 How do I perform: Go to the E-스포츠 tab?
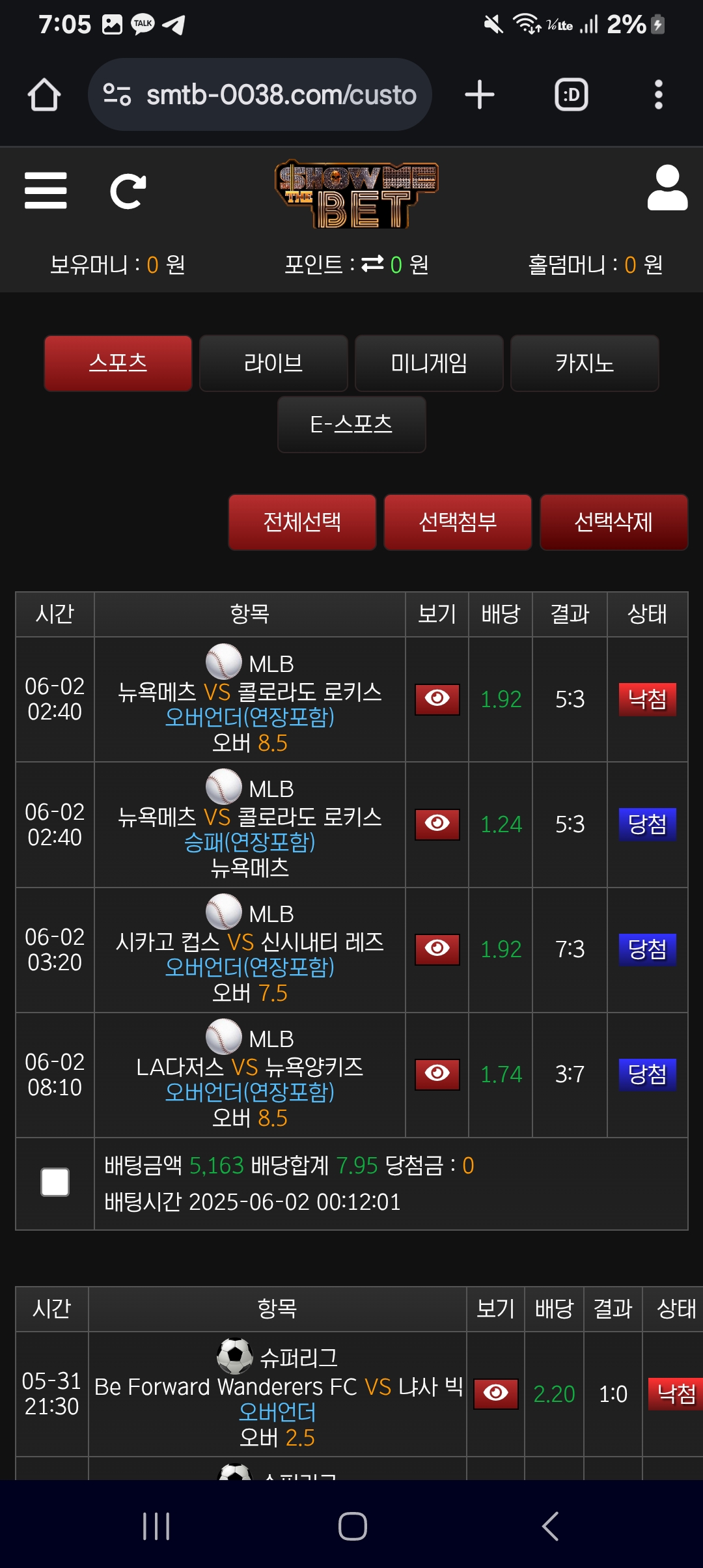point(351,425)
